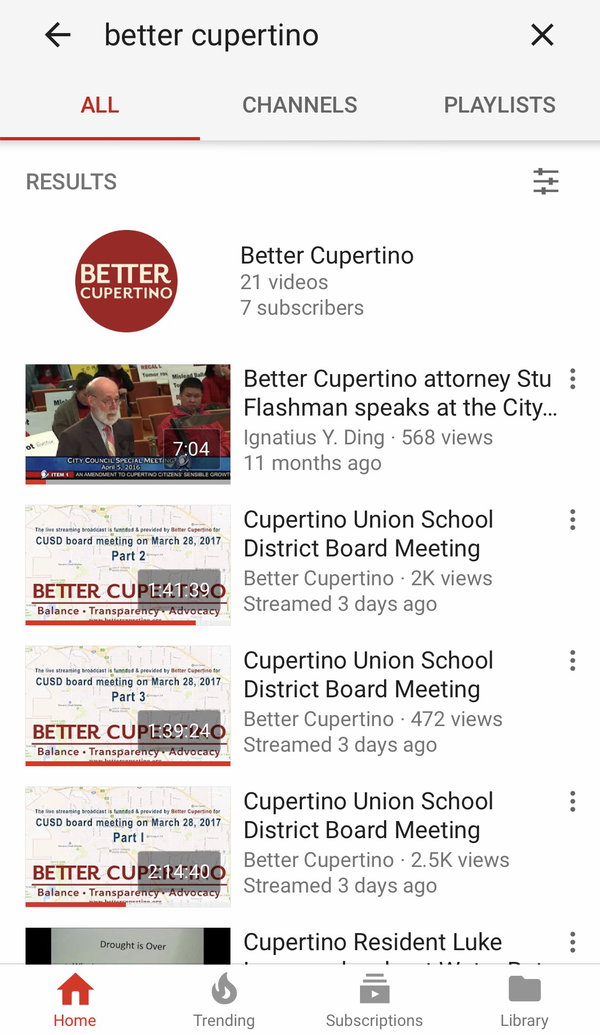Play the 2:14:40 Board Meeting video
Screen dimensions: 600x1035
128,847
